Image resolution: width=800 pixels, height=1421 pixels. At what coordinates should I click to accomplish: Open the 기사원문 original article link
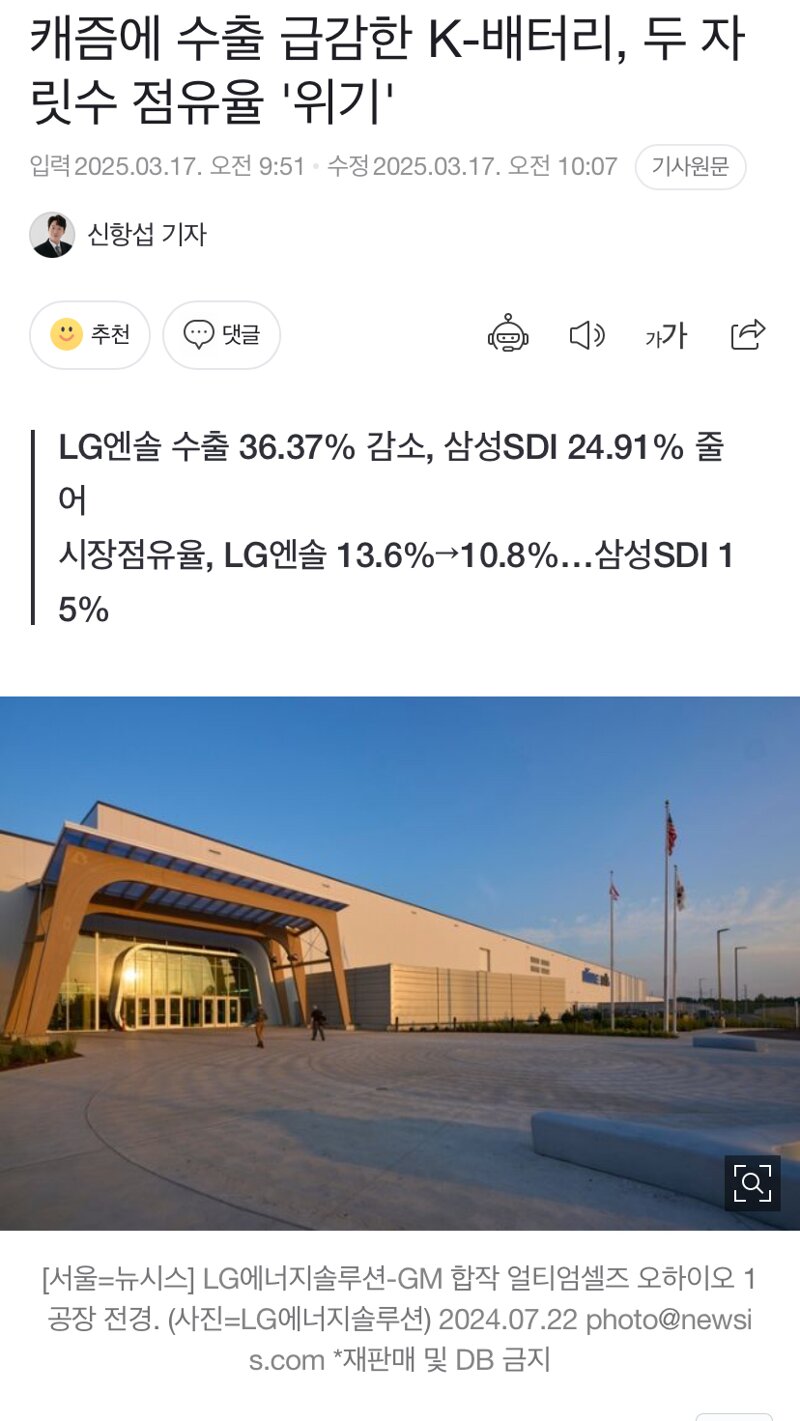[690, 167]
